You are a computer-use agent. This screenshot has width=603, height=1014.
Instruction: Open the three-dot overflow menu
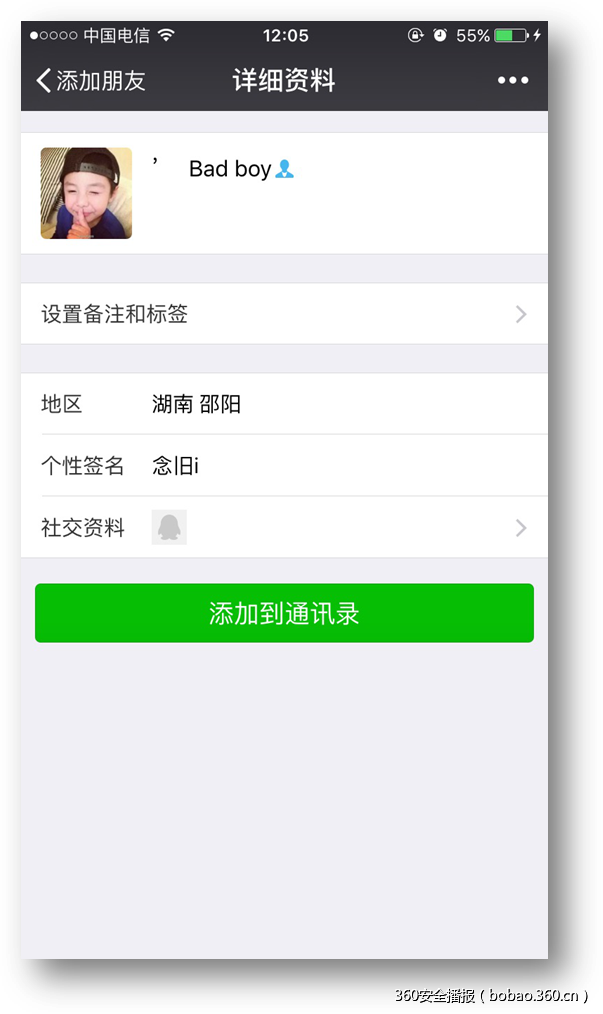513,81
